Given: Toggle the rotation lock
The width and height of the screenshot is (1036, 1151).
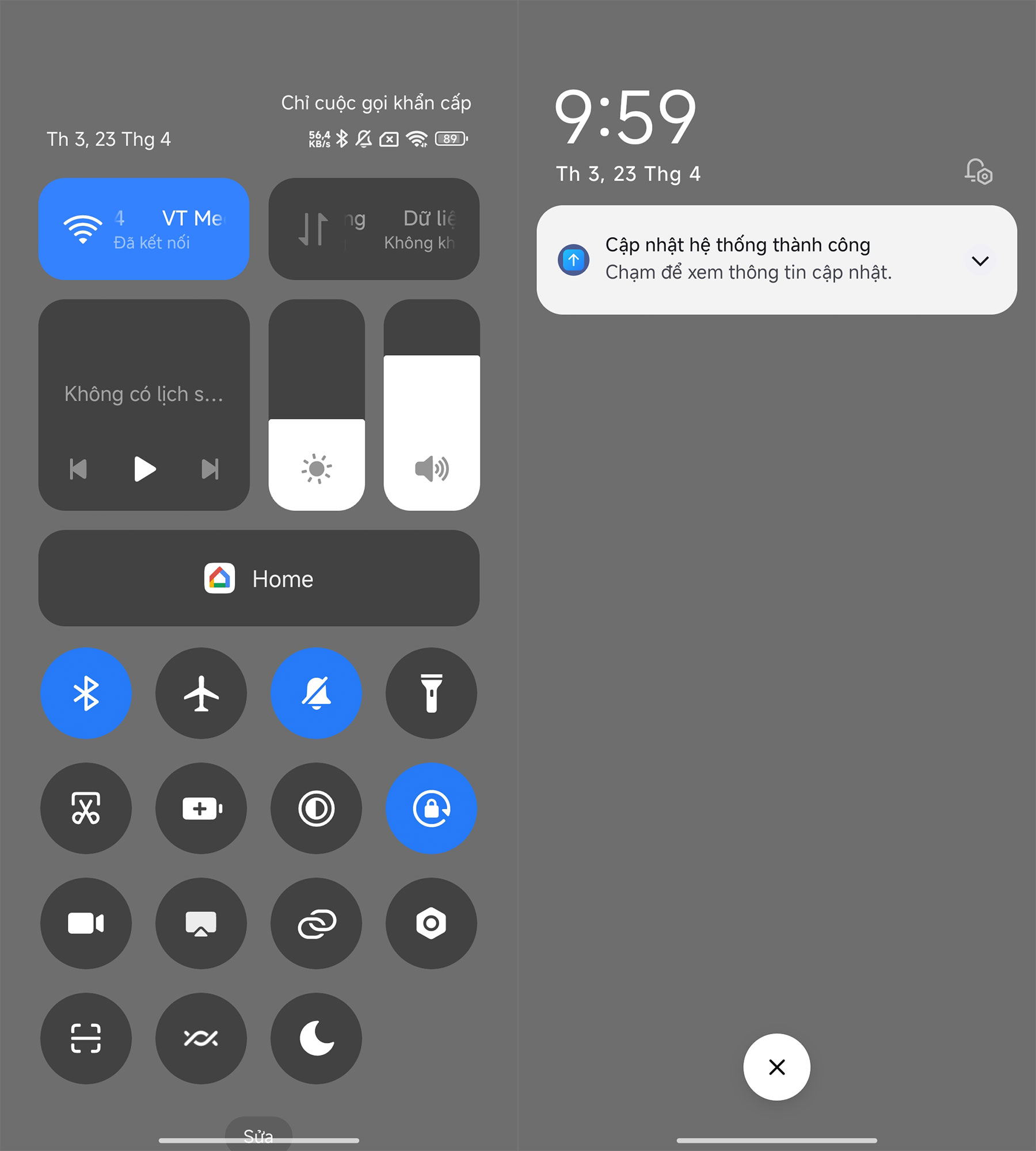Looking at the screenshot, I should pyautogui.click(x=431, y=809).
